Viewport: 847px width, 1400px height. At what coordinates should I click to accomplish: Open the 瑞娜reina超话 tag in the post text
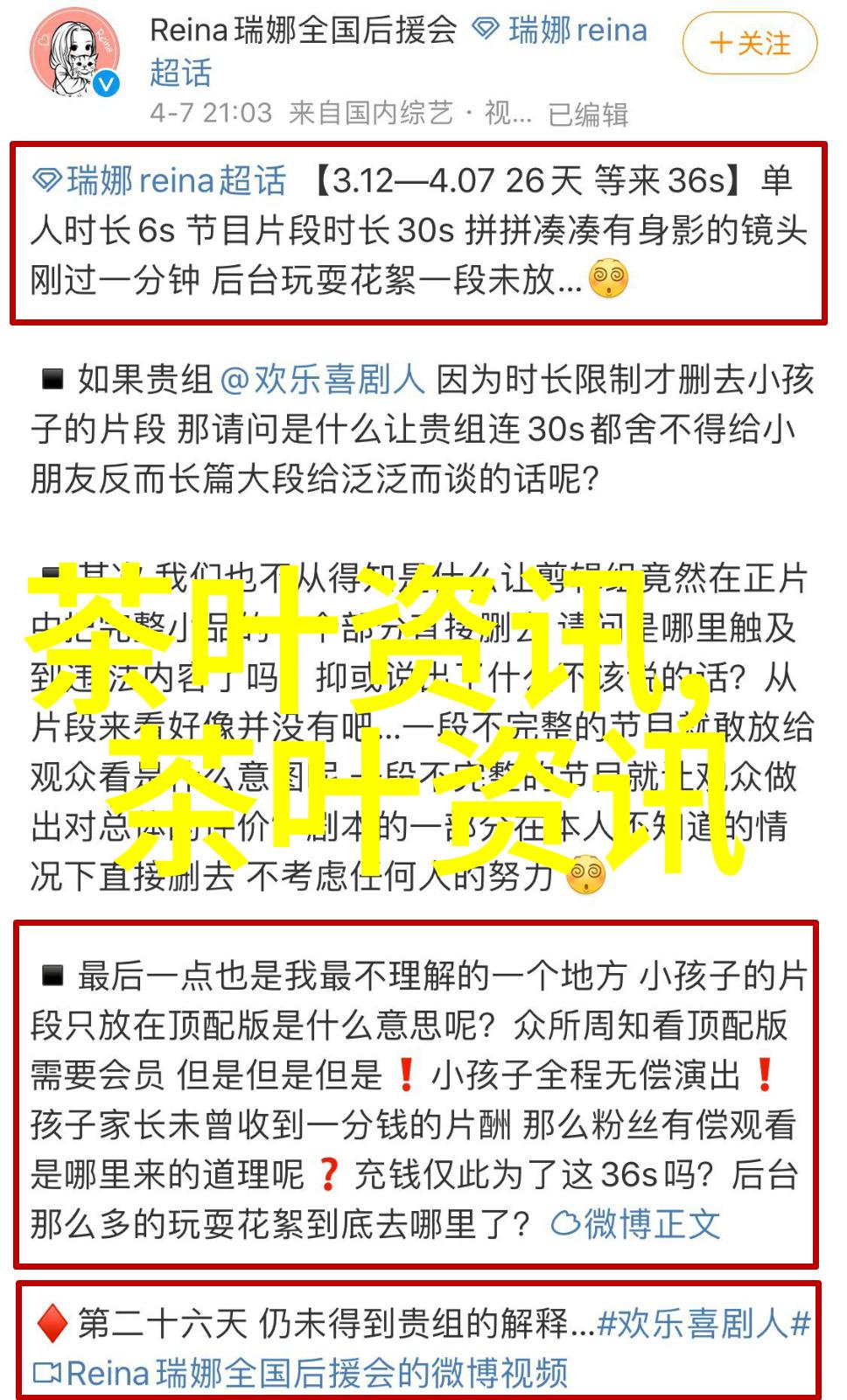[160, 181]
